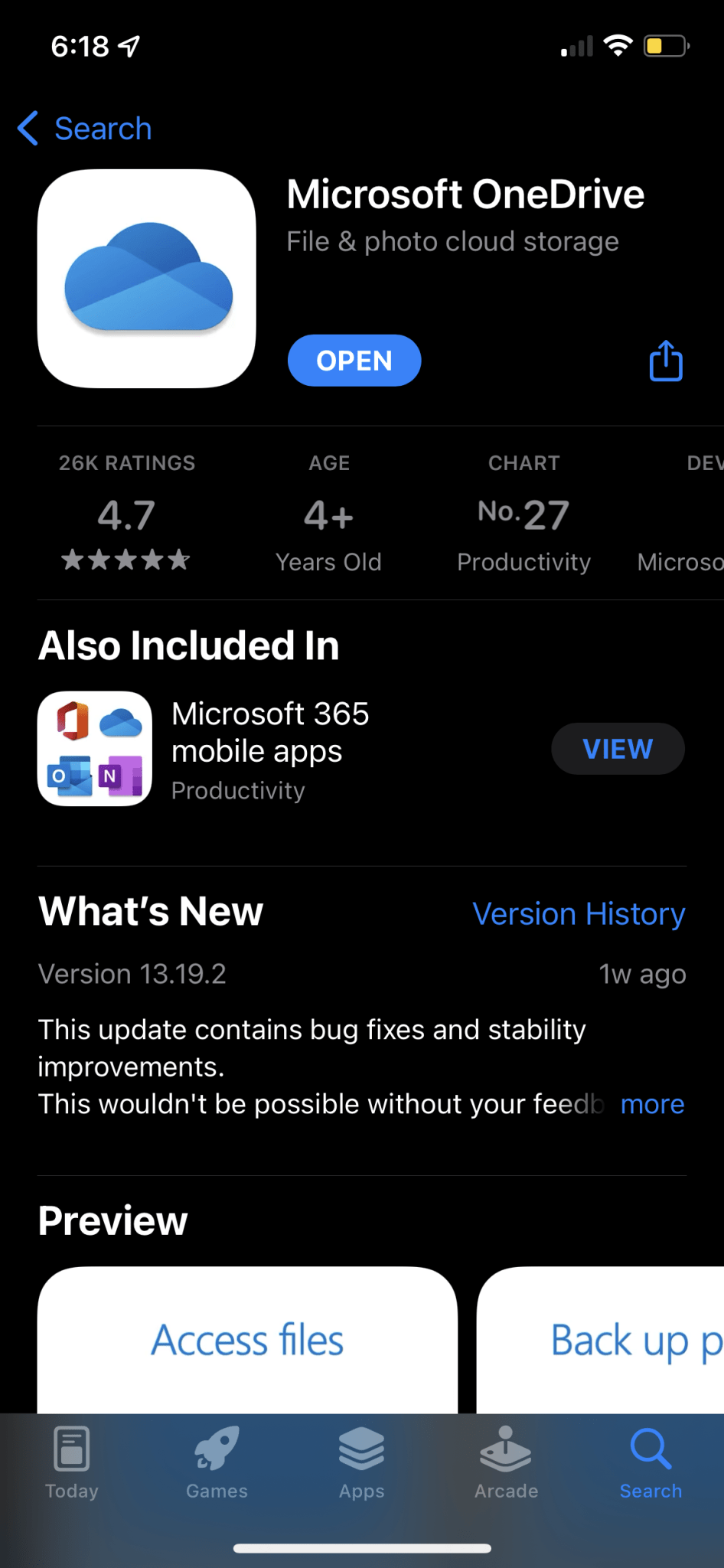Go back to Search results
Screen dimensions: 724x1568
tap(85, 129)
